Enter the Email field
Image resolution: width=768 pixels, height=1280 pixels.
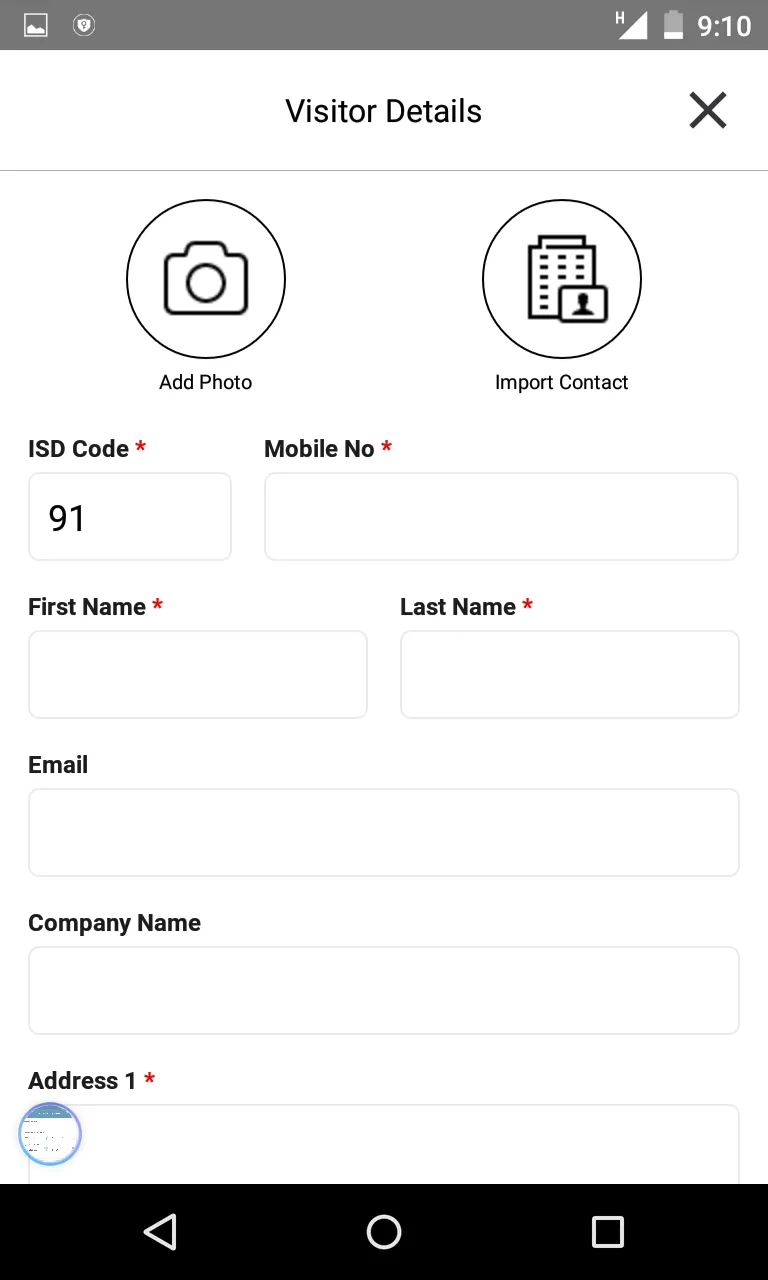pos(384,832)
